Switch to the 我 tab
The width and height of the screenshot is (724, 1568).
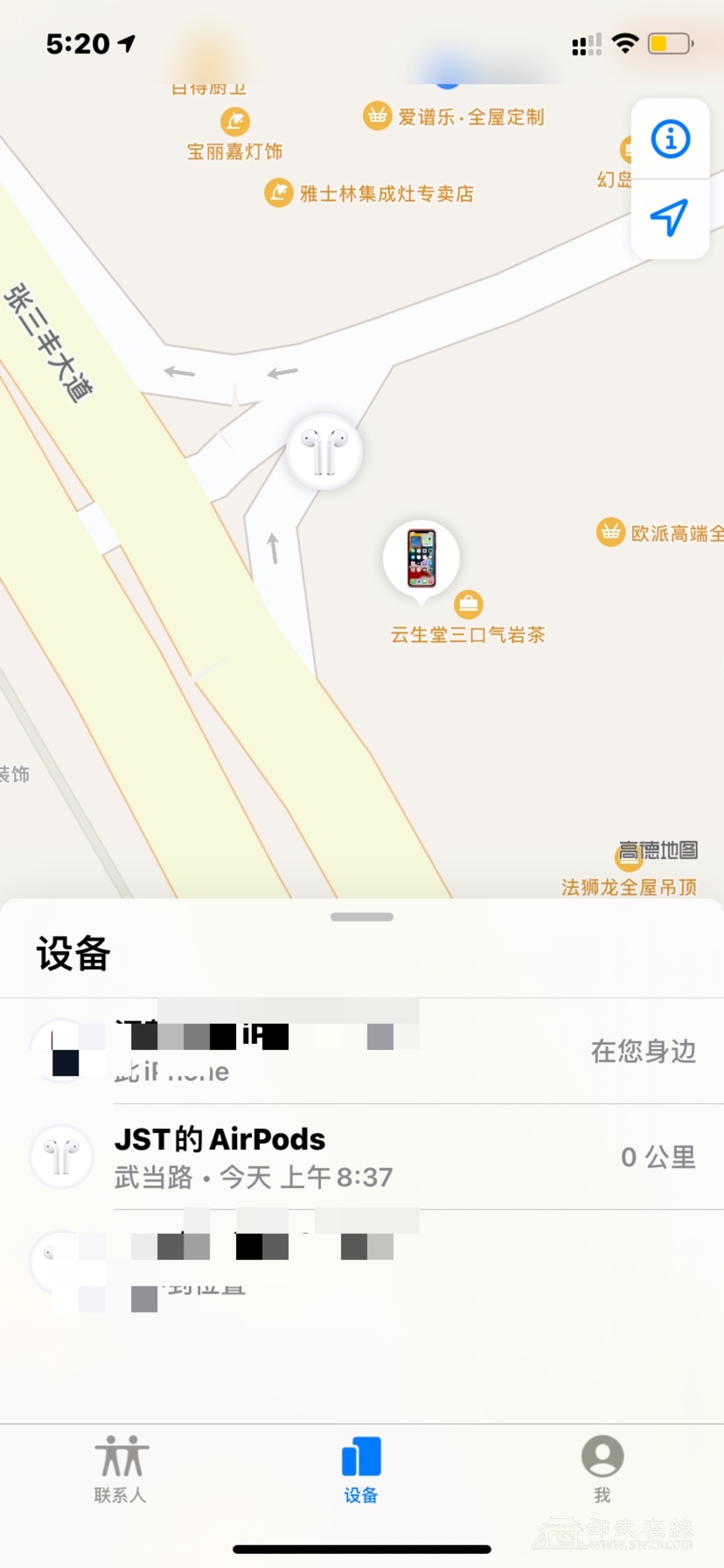[602, 1469]
